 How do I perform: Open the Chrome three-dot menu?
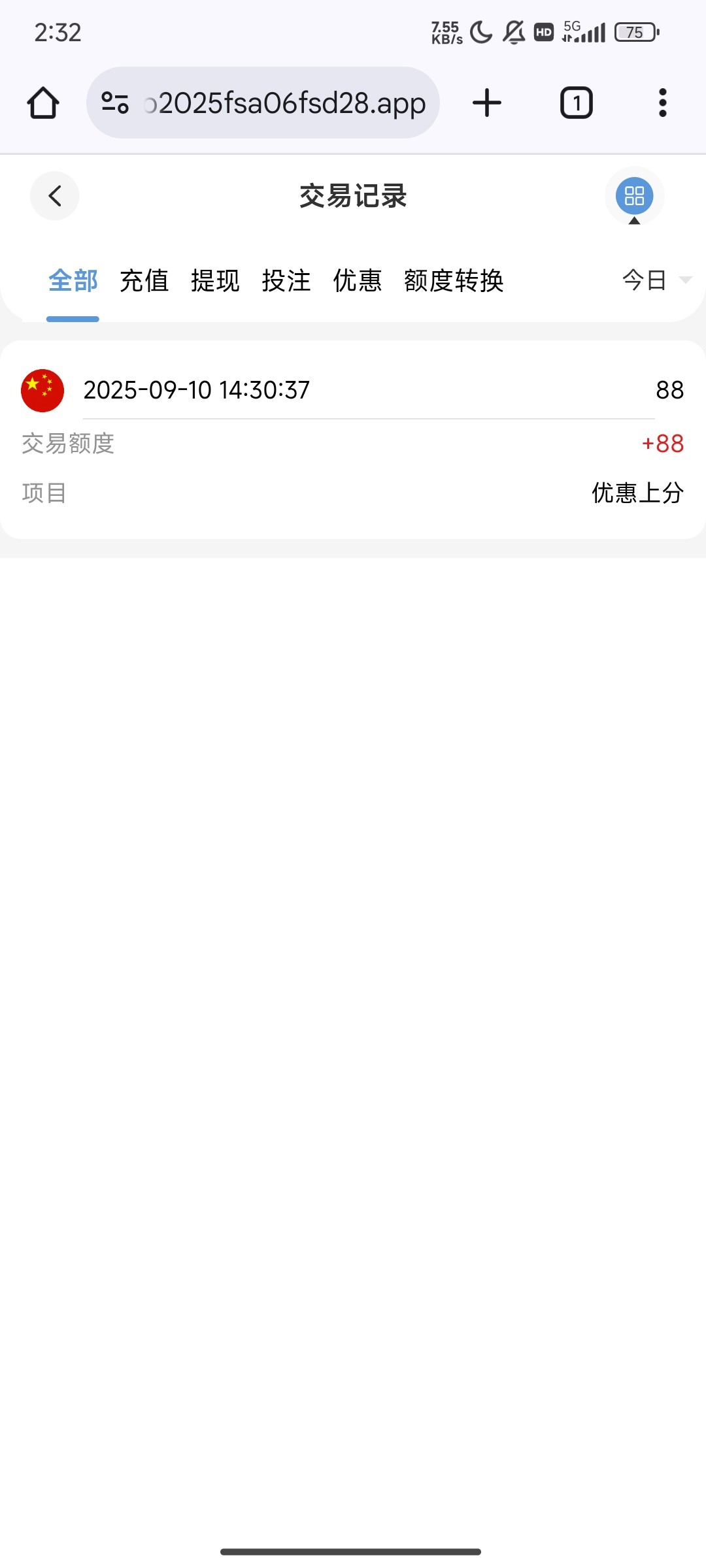662,102
